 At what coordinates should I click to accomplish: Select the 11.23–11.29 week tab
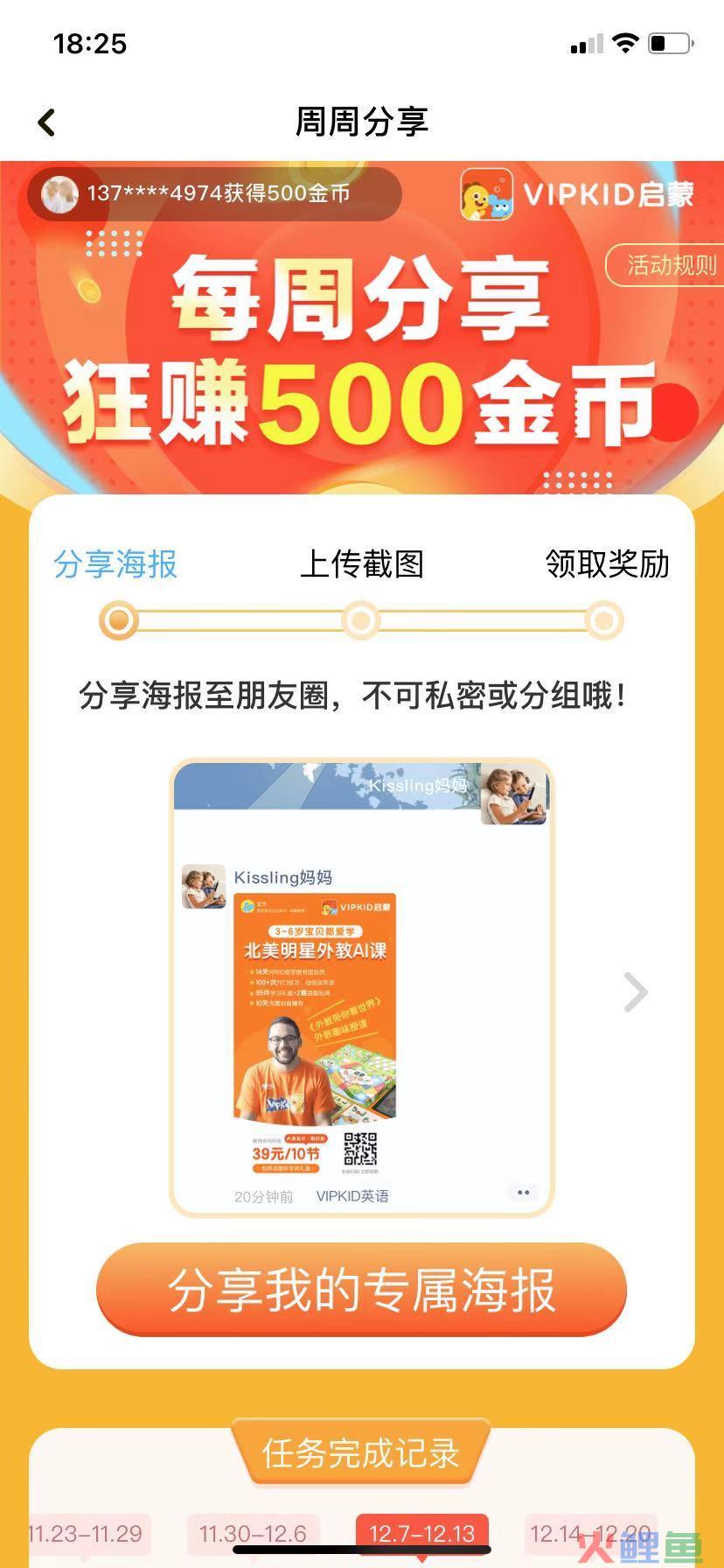click(x=86, y=1533)
